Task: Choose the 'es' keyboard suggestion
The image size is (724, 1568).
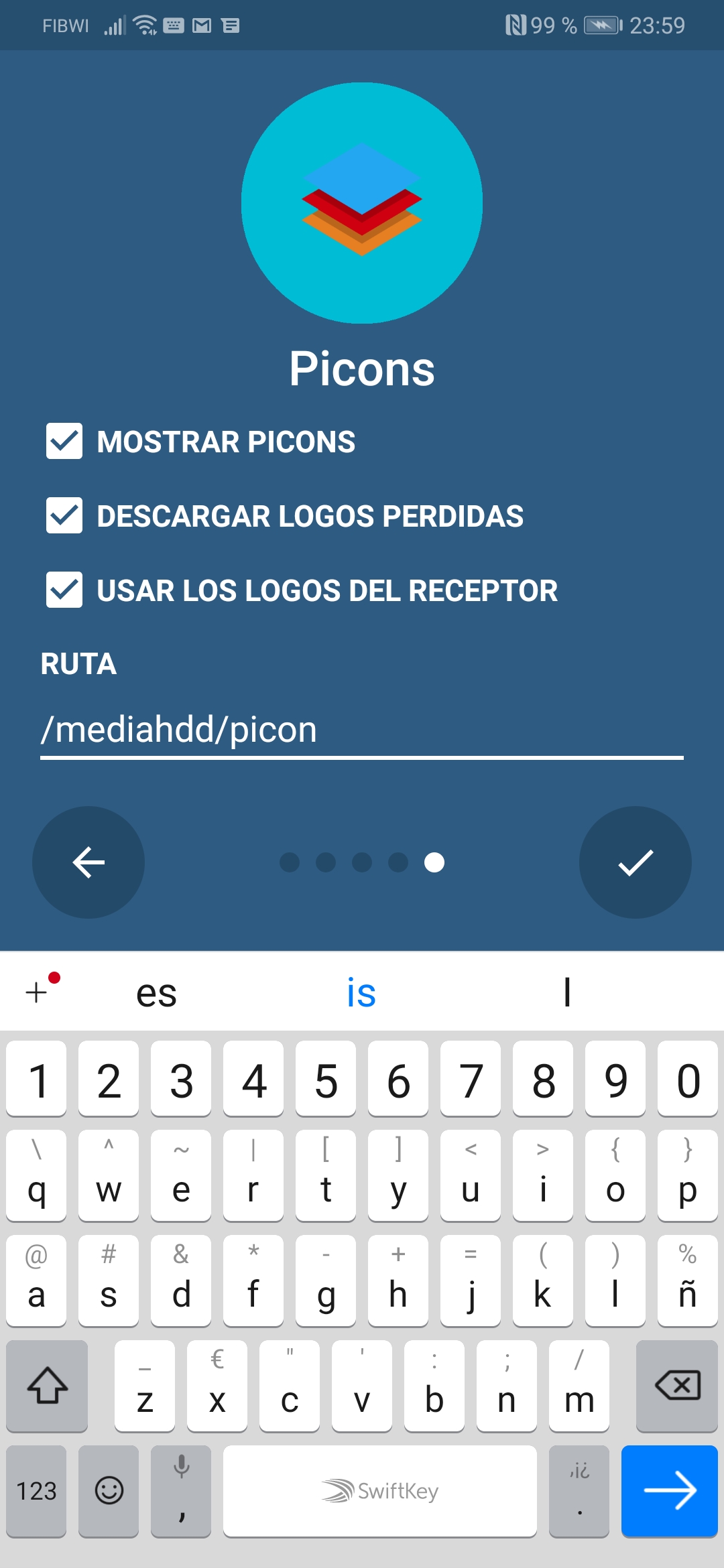Action: click(x=156, y=992)
